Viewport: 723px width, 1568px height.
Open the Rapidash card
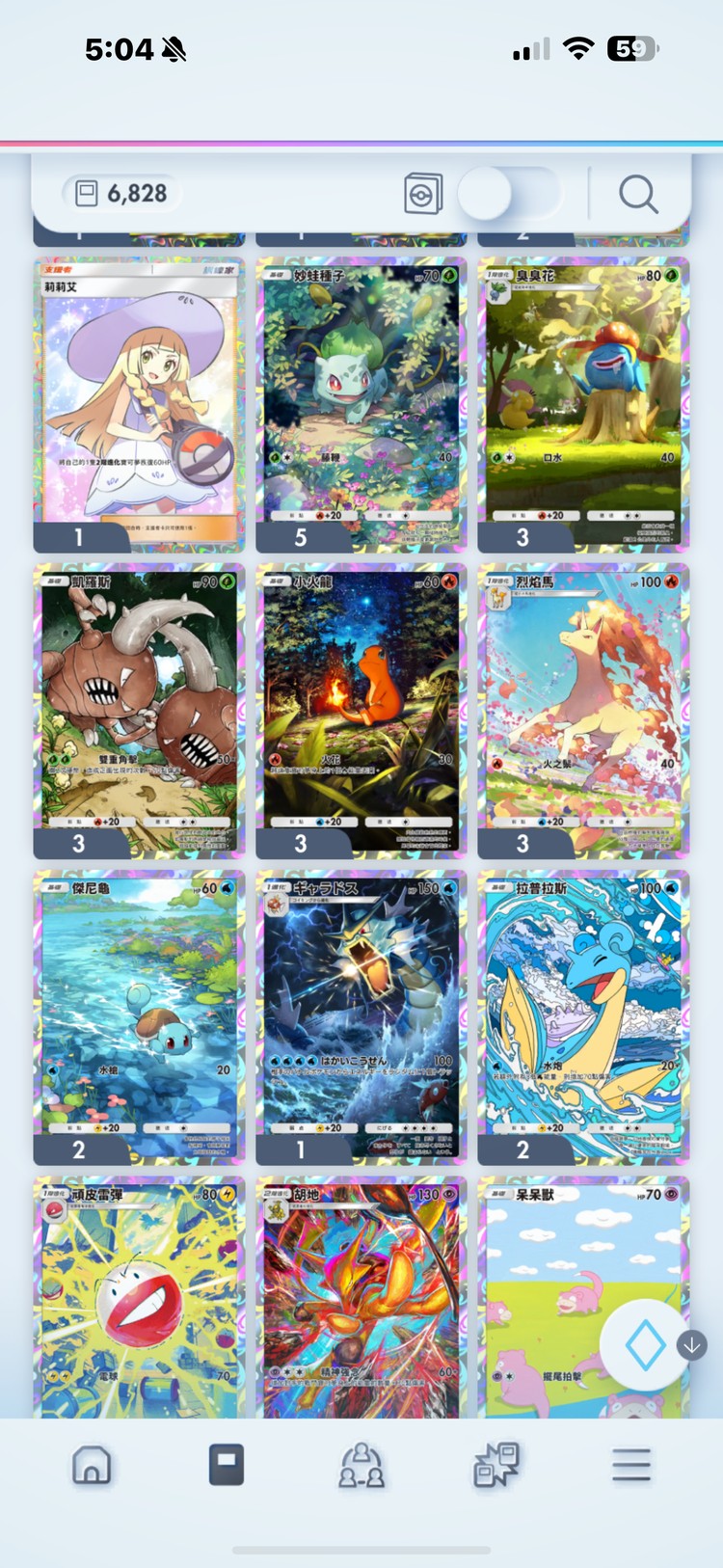583,707
